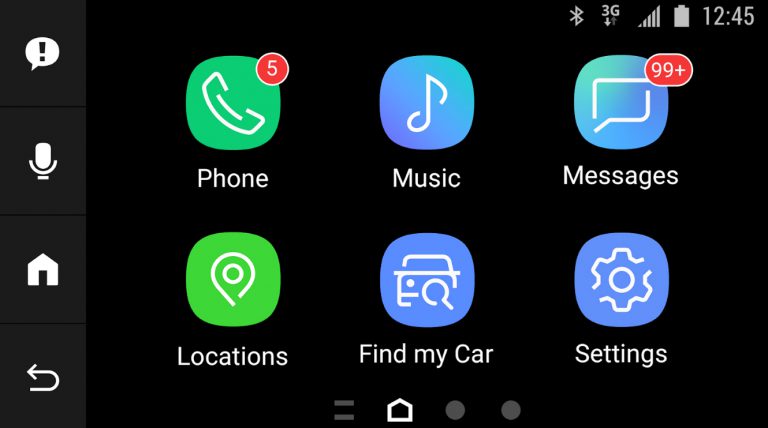This screenshot has width=768, height=428.
Task: Open the Locations app
Action: click(233, 279)
